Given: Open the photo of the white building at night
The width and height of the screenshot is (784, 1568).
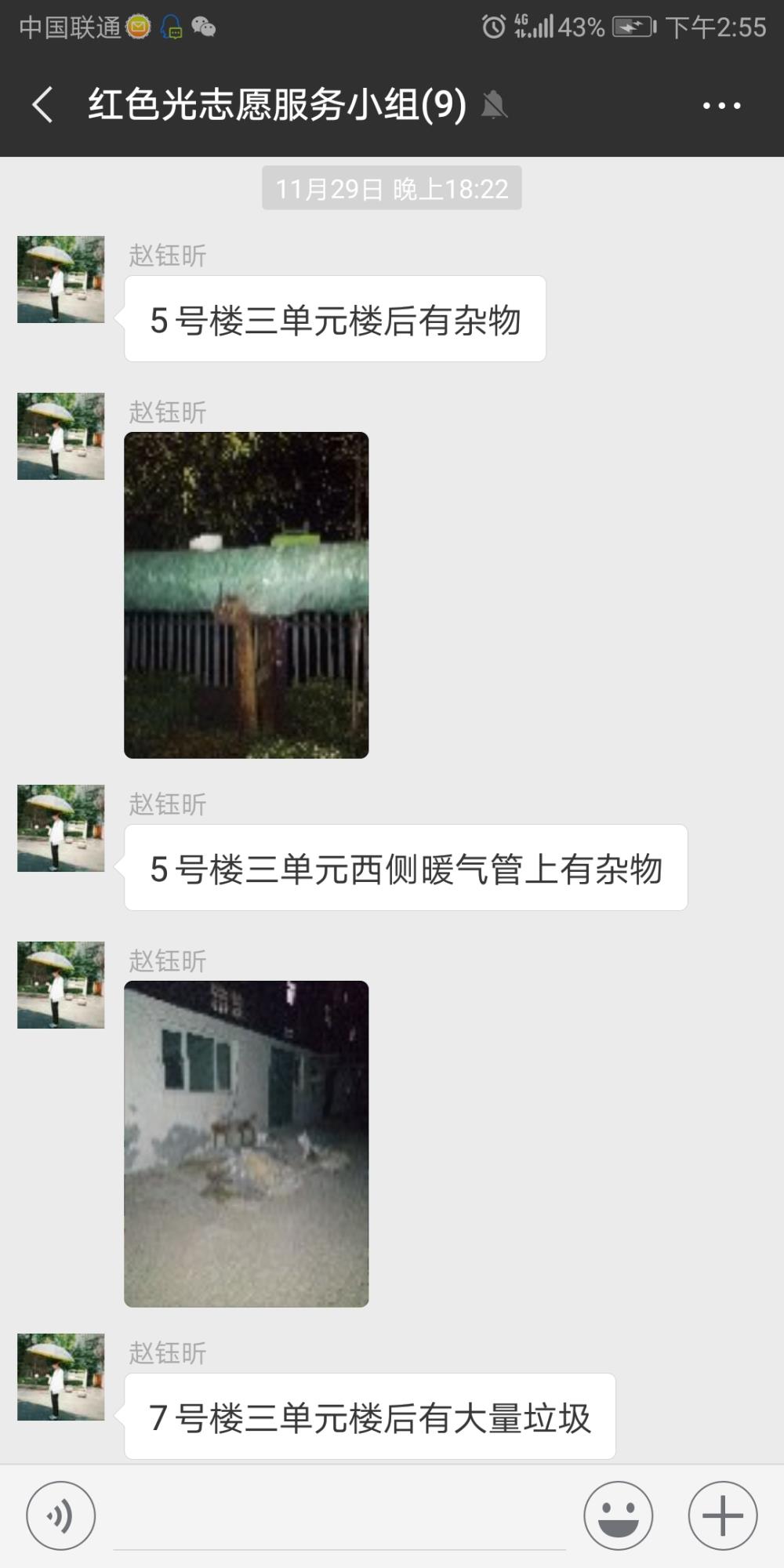Looking at the screenshot, I should (246, 1144).
